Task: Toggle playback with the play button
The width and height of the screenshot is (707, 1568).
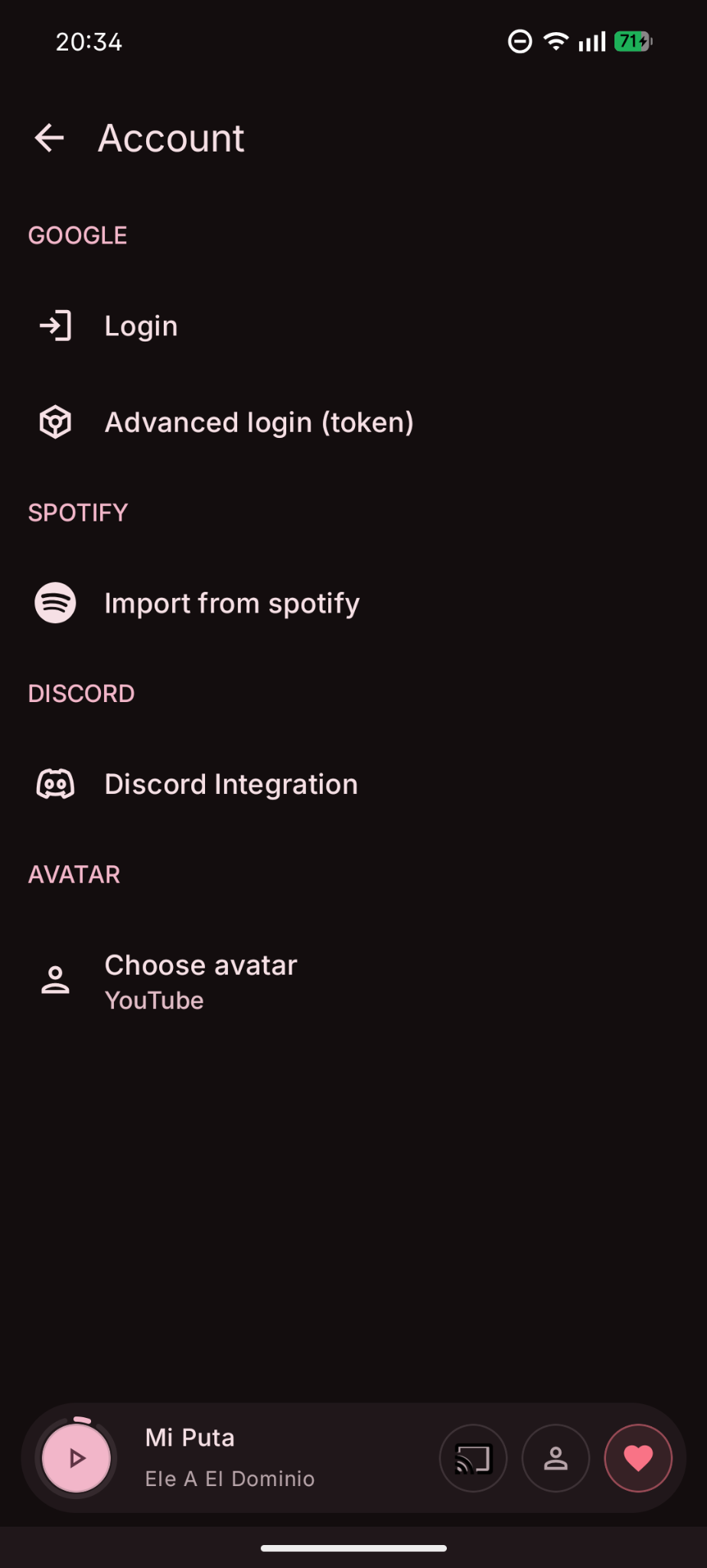Action: [76, 1458]
